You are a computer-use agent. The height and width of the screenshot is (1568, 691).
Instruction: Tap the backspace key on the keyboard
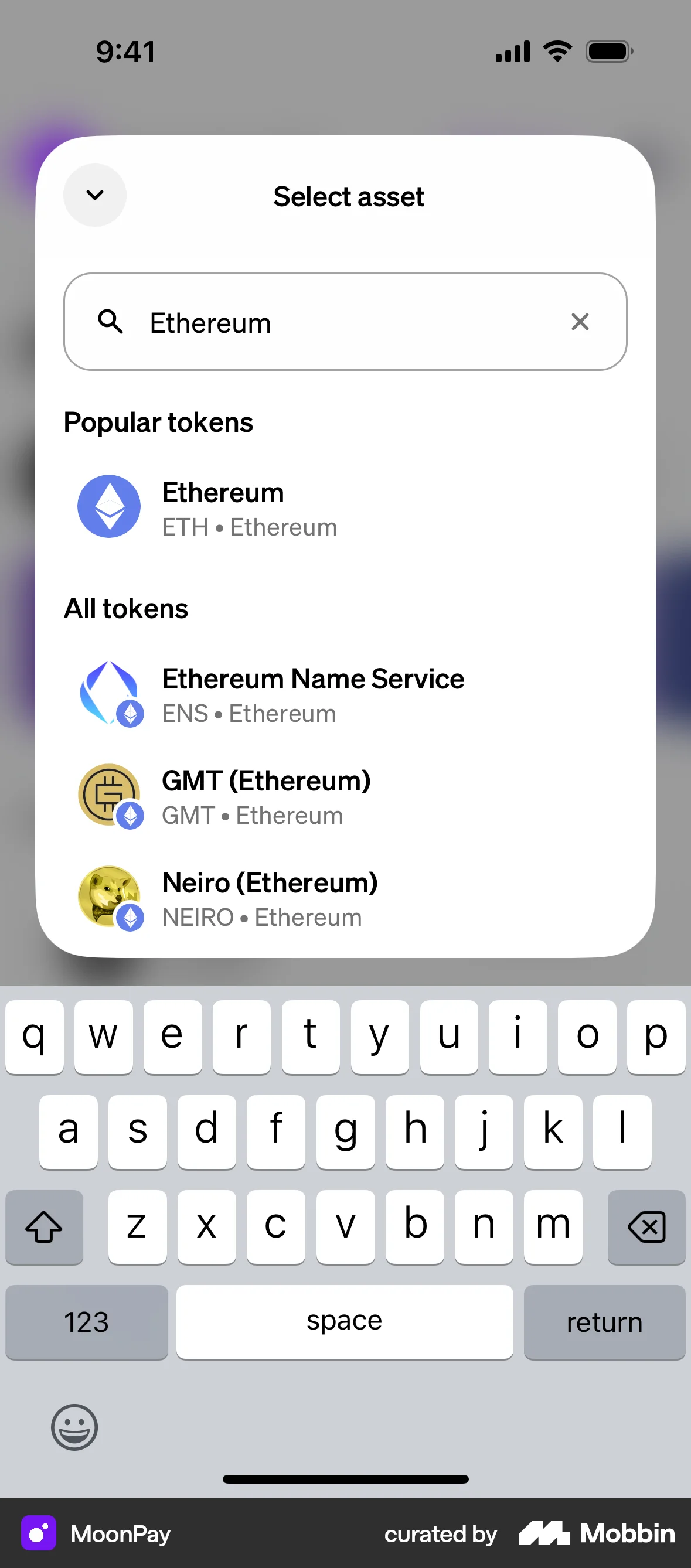[646, 1226]
